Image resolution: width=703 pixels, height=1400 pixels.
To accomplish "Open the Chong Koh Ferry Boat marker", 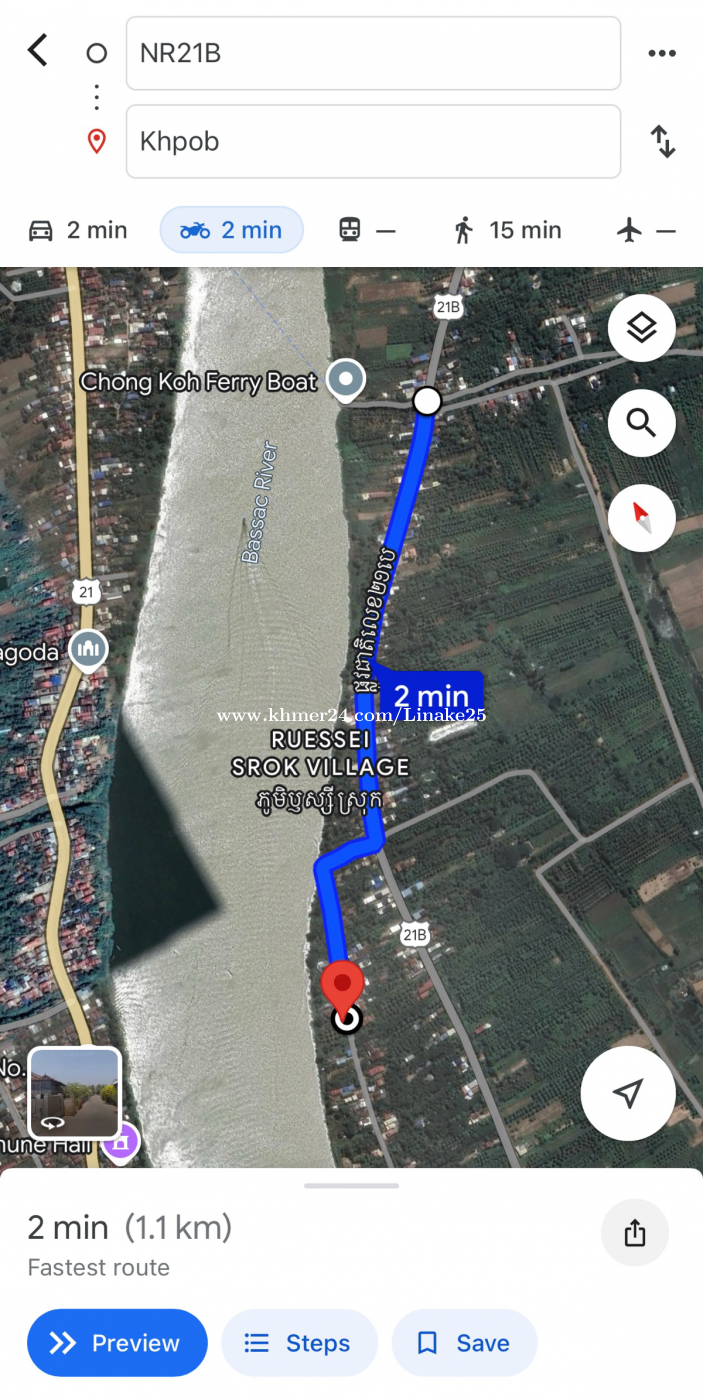I will tap(347, 380).
